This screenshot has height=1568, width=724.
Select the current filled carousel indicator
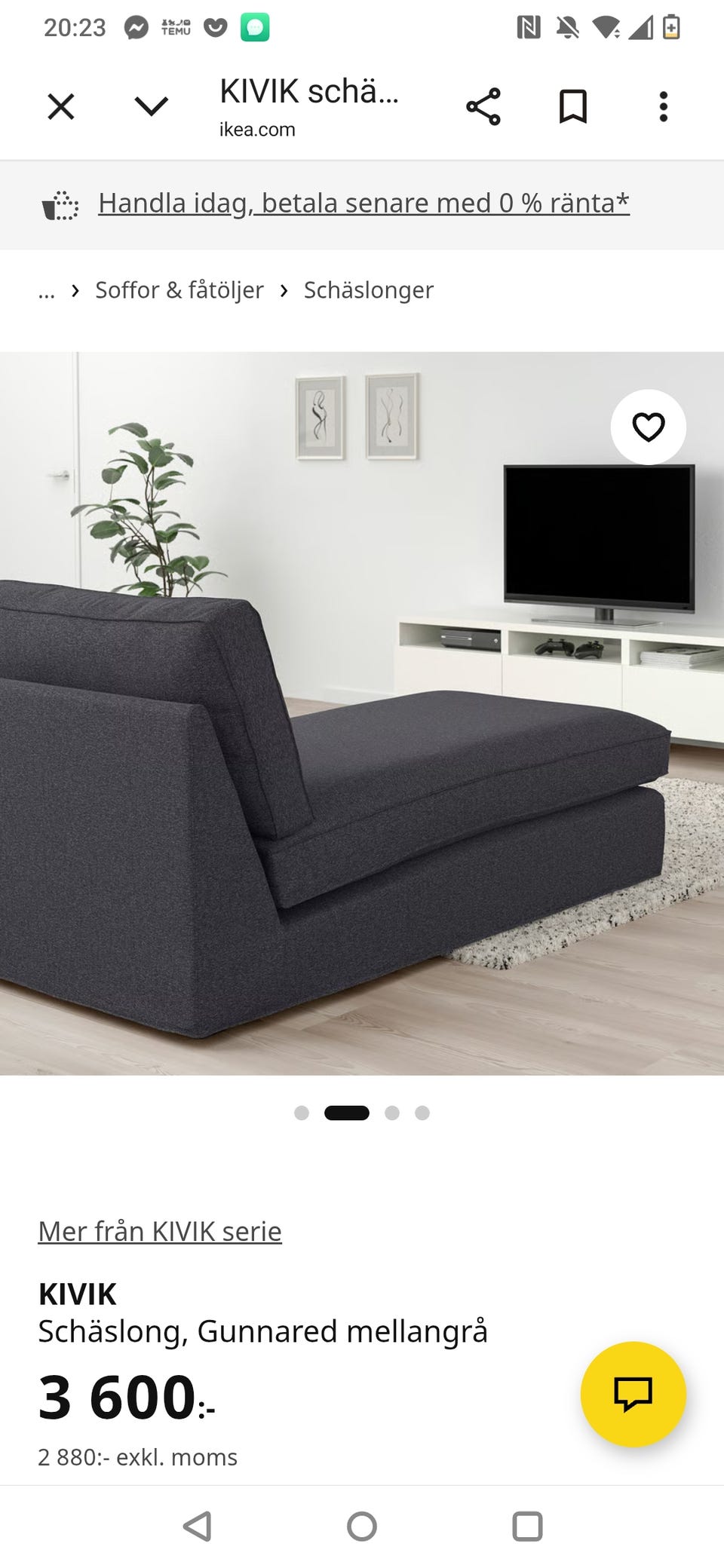point(346,1112)
